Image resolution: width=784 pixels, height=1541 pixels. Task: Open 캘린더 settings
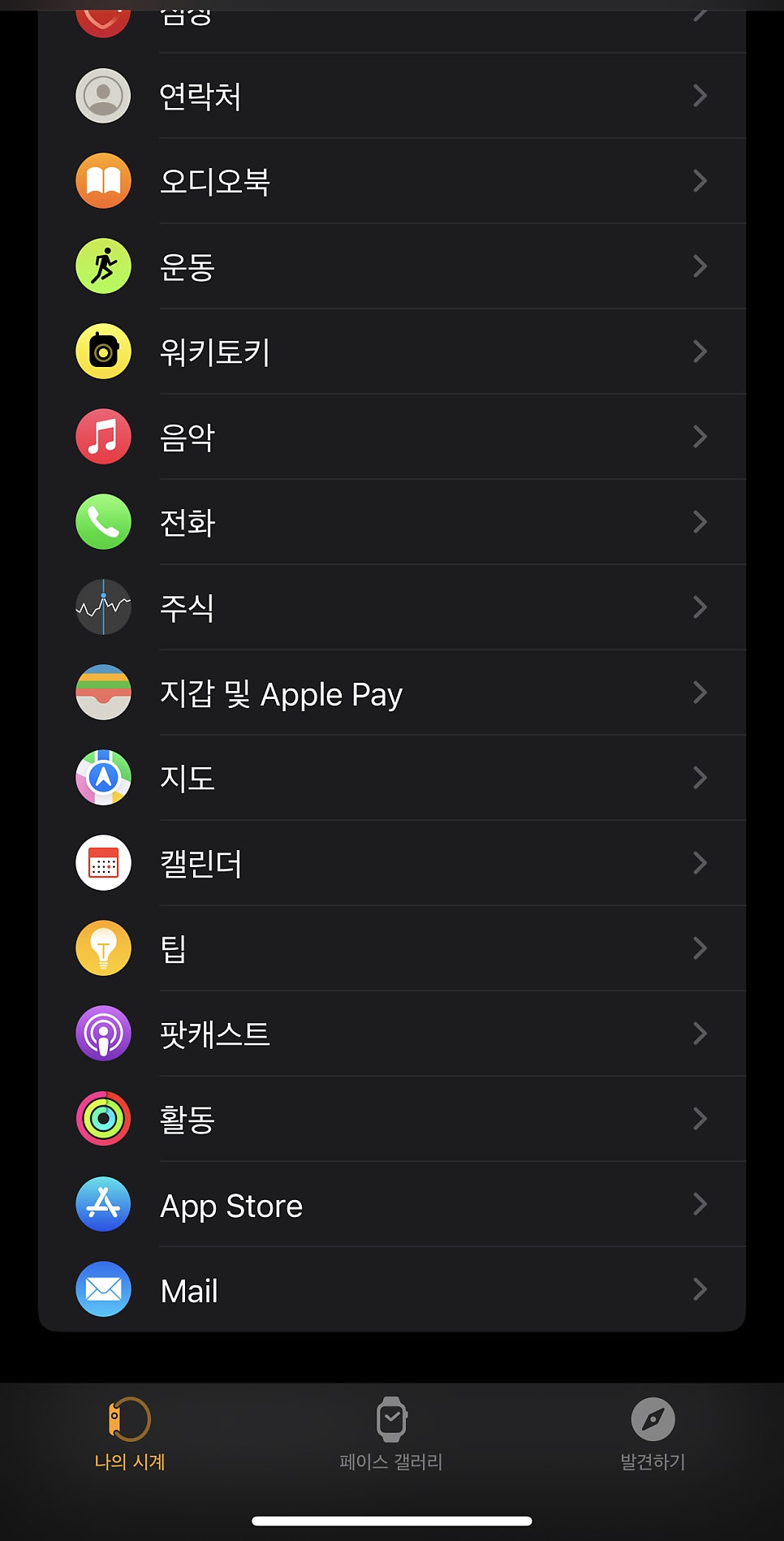pos(392,863)
